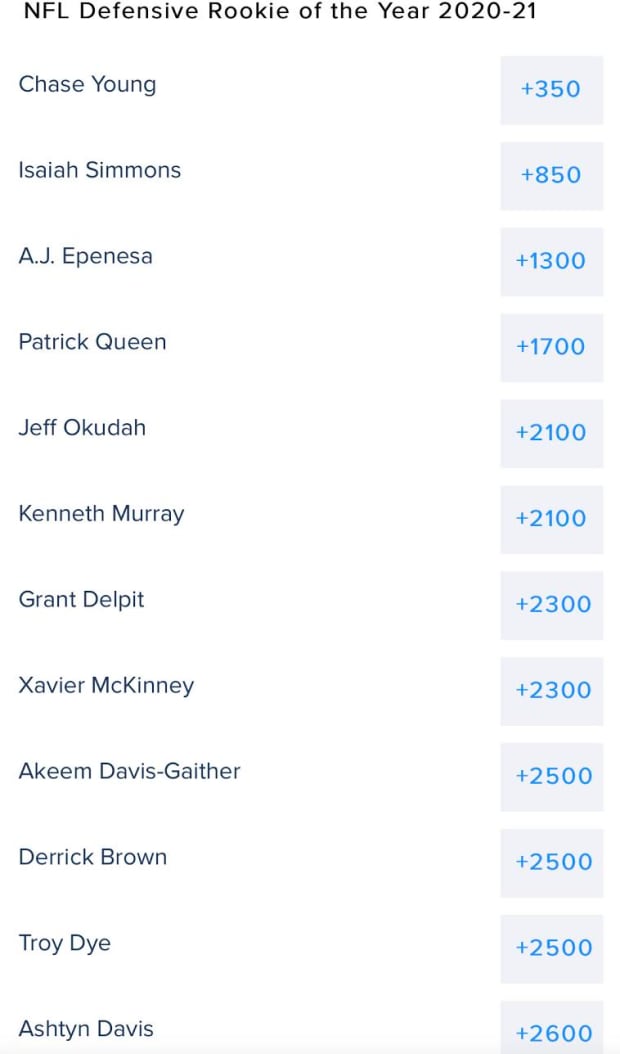This screenshot has height=1054, width=620.
Task: Add Derrick Brown +2500 to bet slip
Action: click(551, 862)
